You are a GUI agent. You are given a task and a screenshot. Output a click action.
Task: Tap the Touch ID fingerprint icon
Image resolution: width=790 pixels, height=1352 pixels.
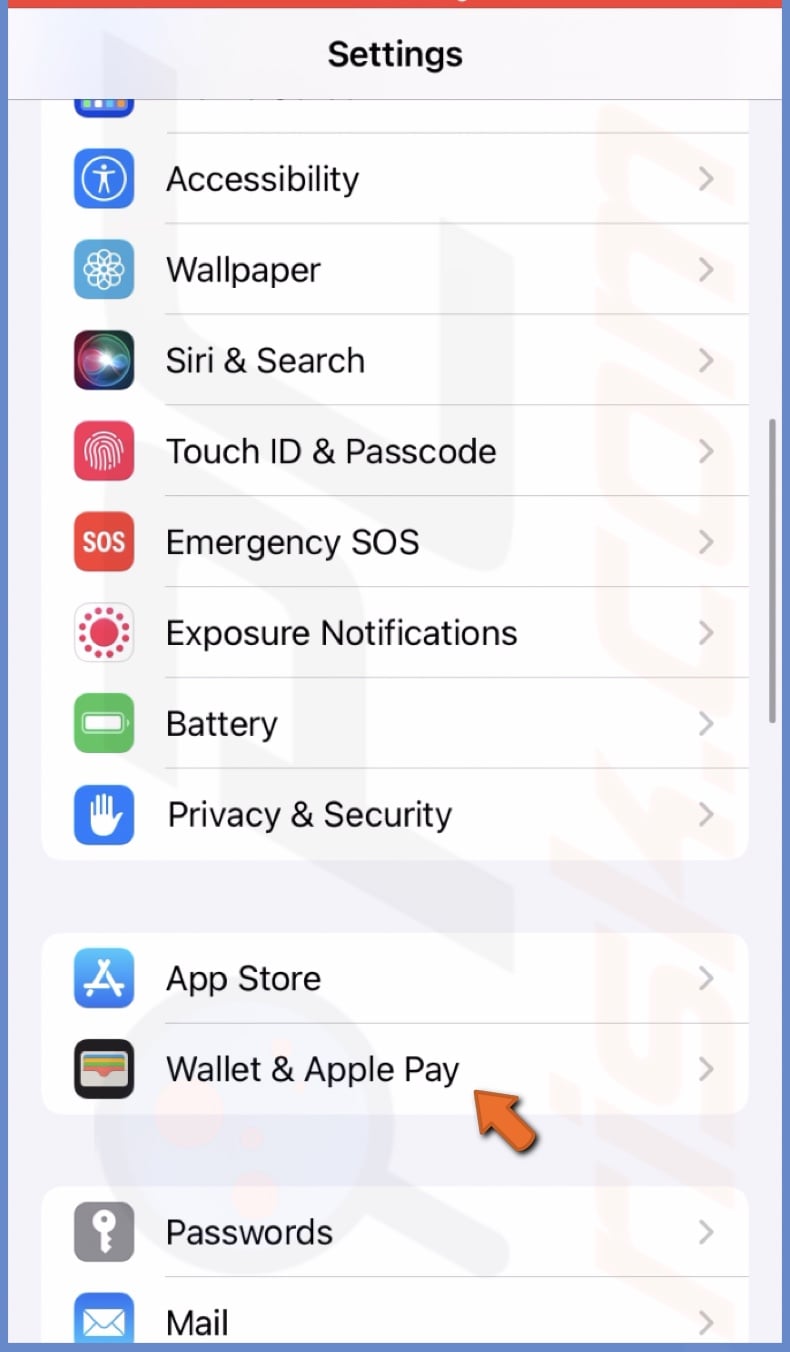(x=103, y=451)
